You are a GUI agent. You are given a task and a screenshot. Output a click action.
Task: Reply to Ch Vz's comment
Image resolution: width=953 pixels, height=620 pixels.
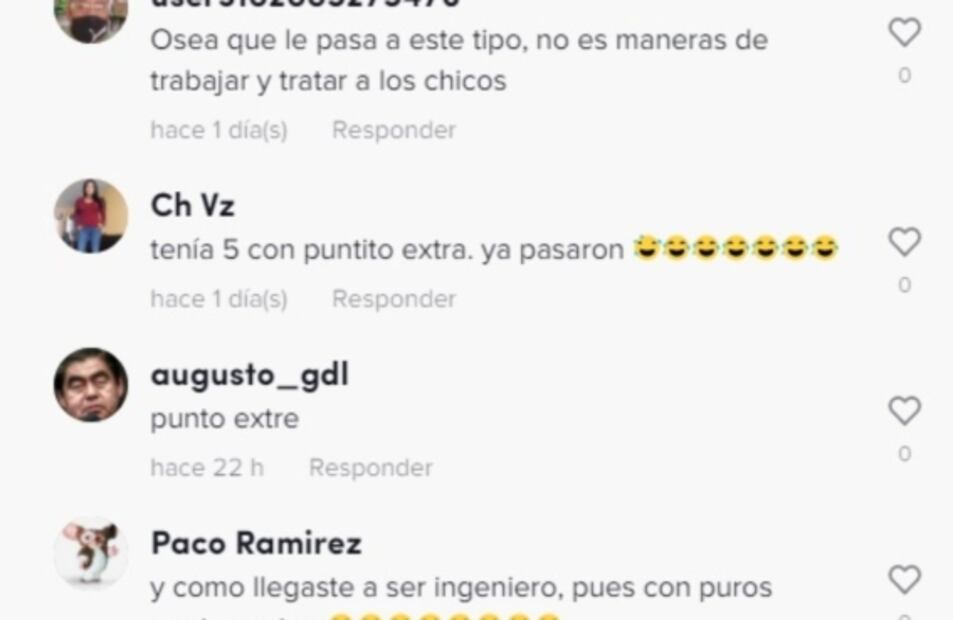393,299
